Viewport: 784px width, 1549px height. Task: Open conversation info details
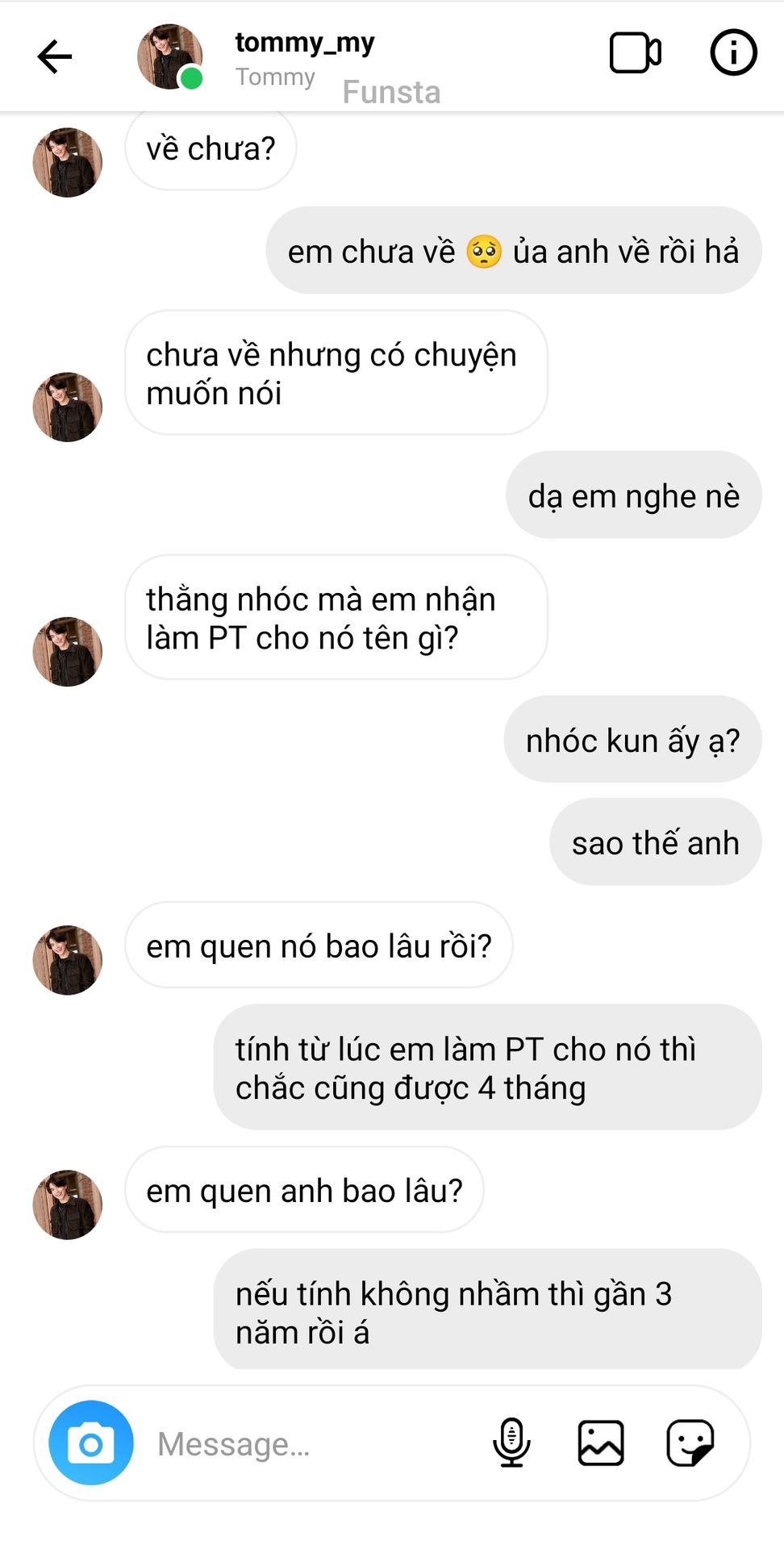coord(732,53)
